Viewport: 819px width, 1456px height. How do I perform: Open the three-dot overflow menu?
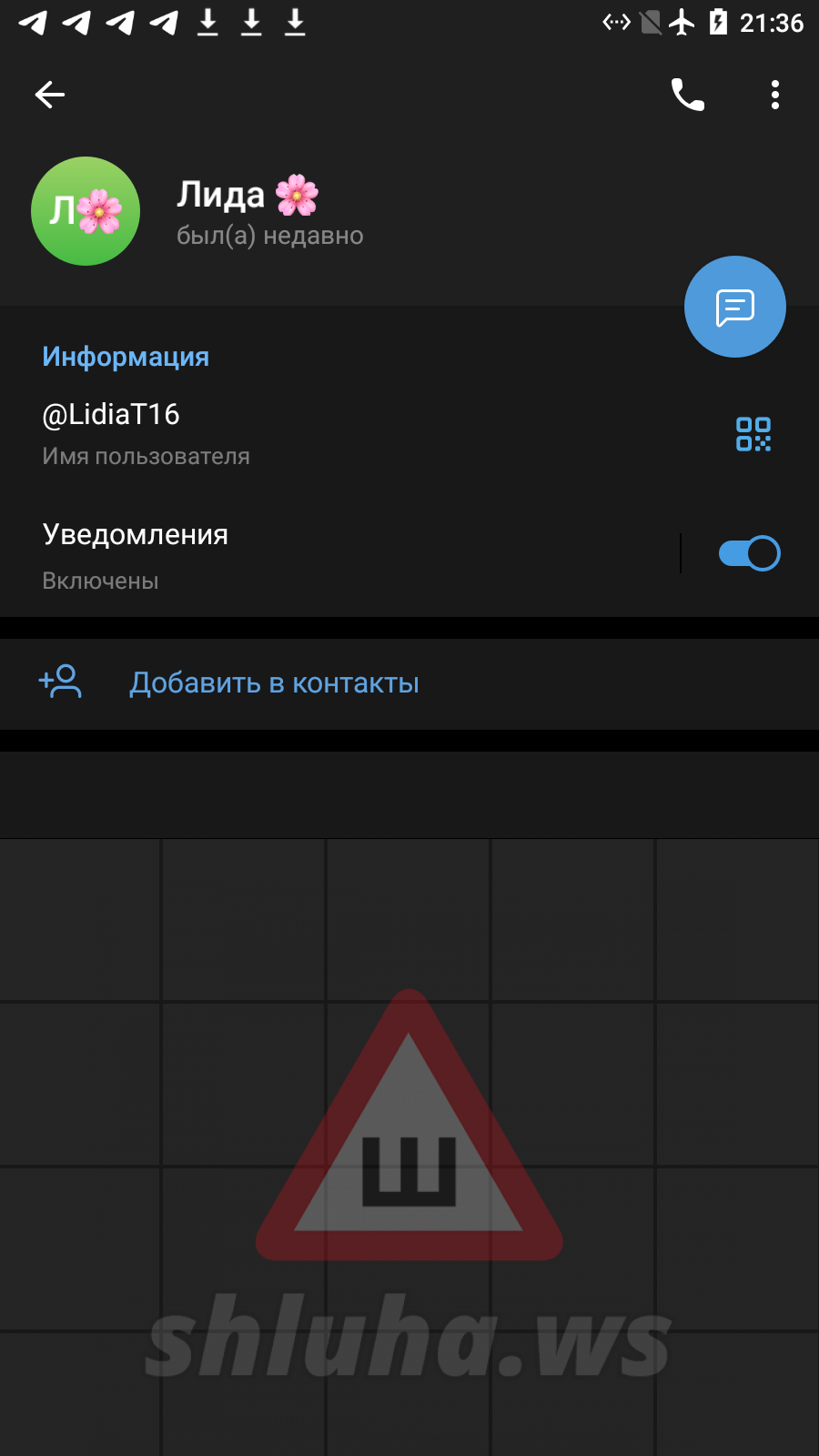click(775, 95)
